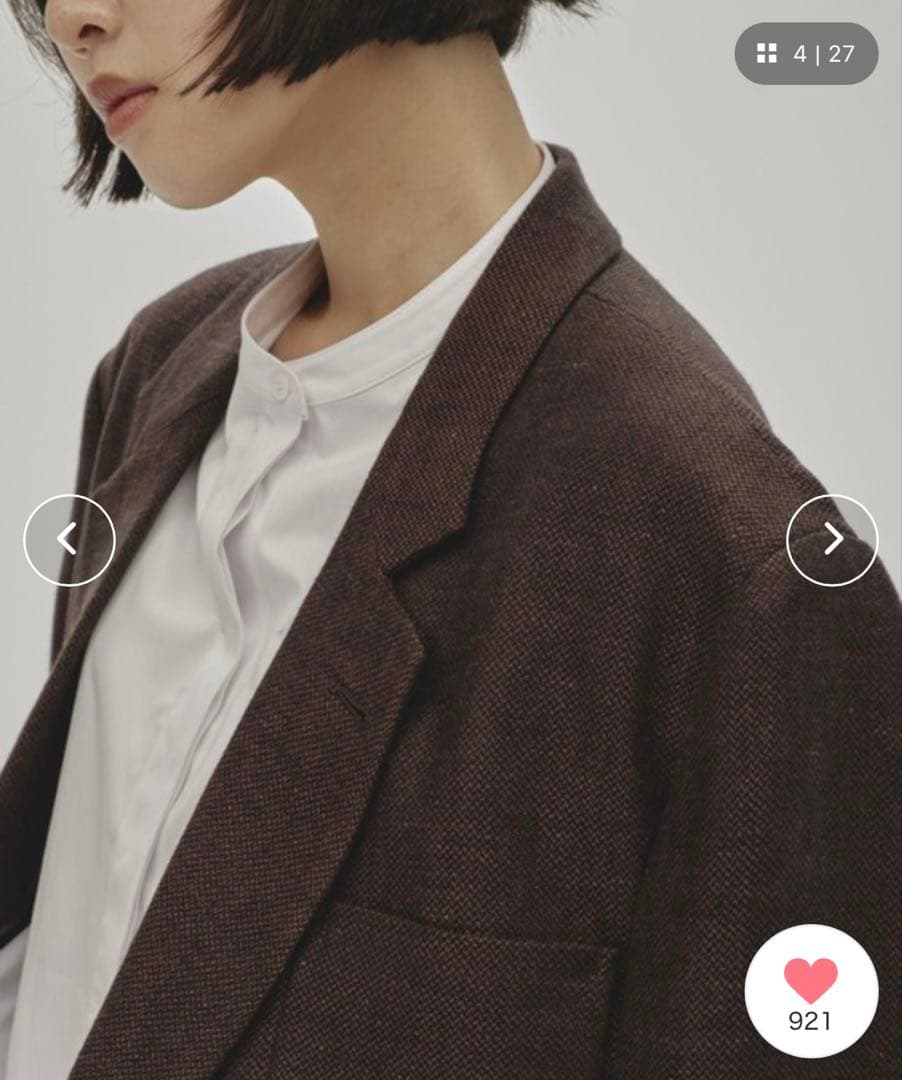
Task: Go to the previous product image
Action: pos(69,540)
